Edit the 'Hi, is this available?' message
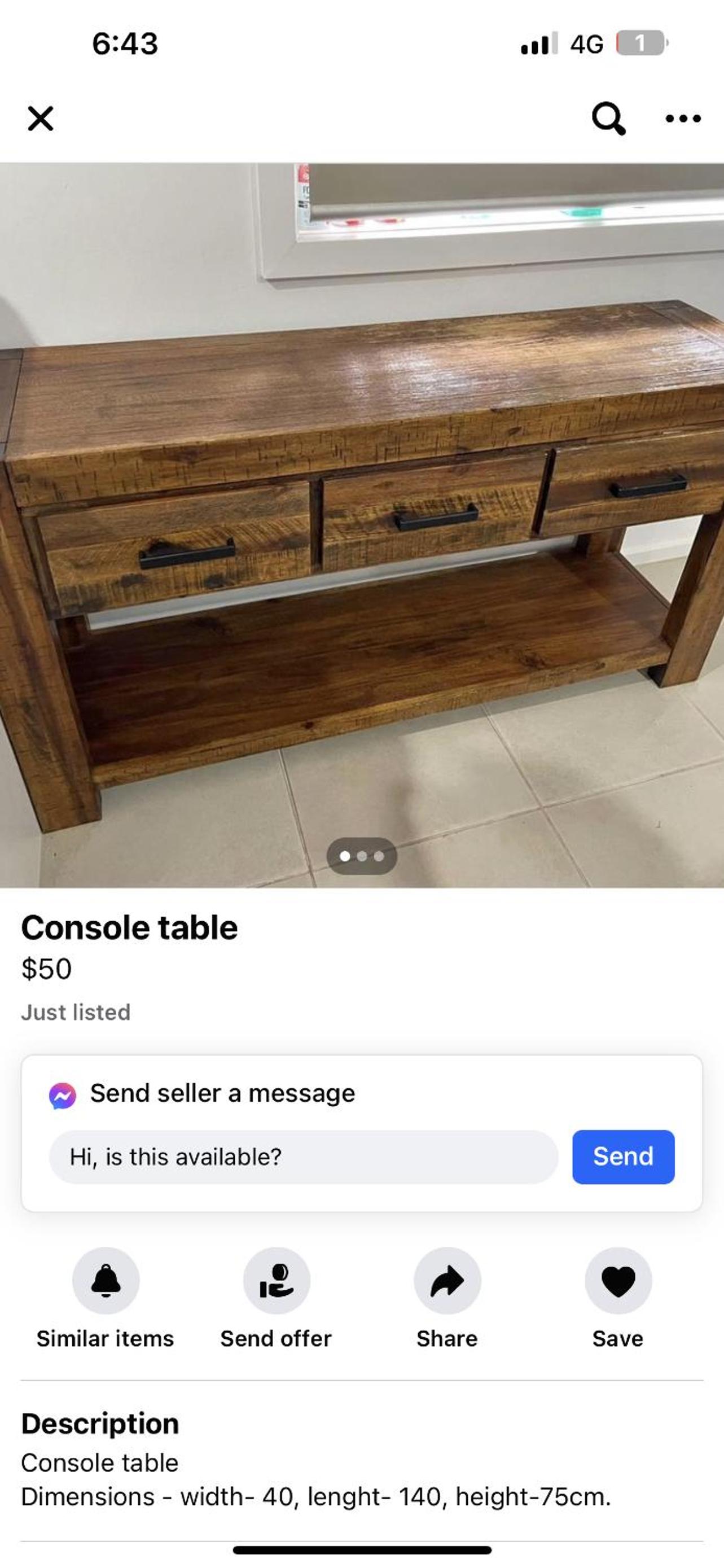This screenshot has width=724, height=1568. coord(303,1157)
